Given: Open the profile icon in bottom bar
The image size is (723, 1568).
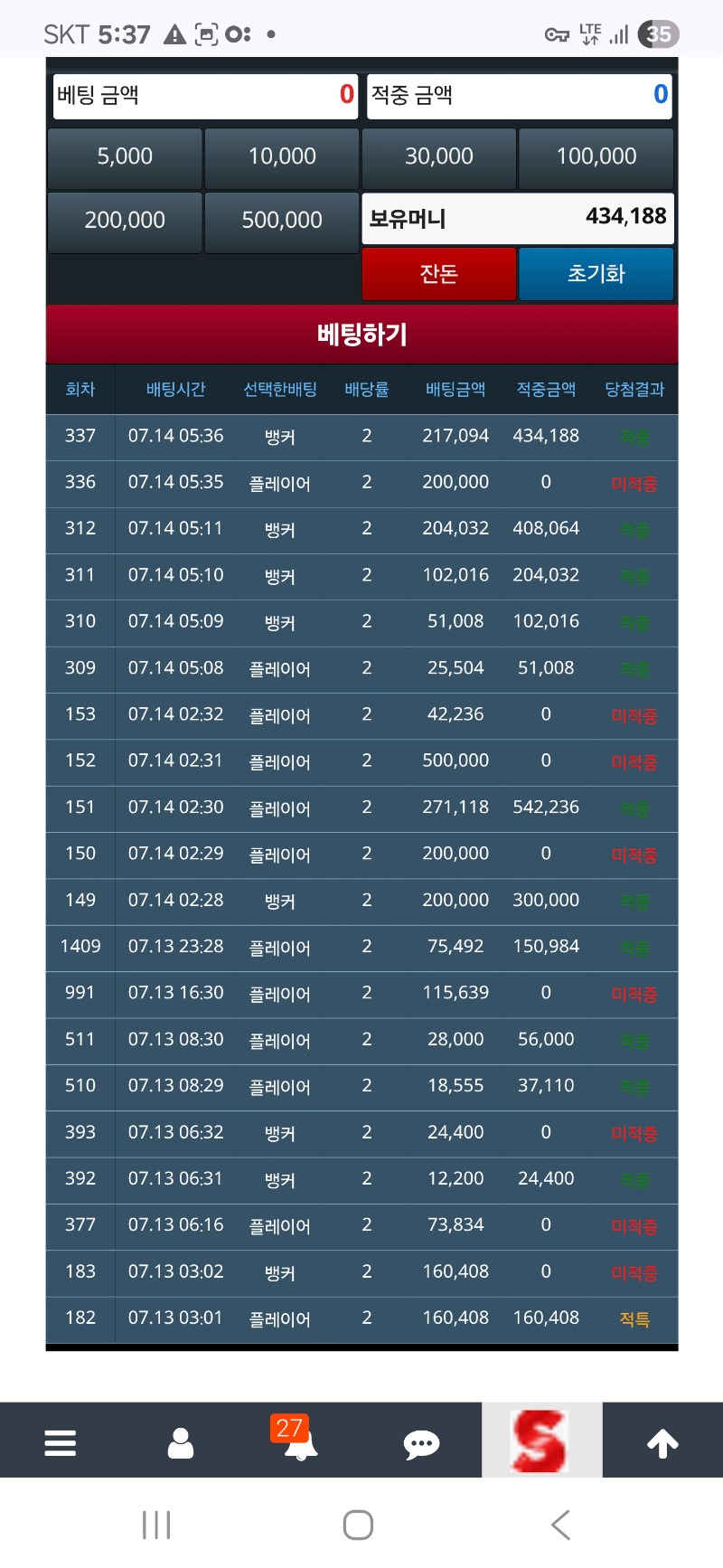Looking at the screenshot, I should (181, 1442).
